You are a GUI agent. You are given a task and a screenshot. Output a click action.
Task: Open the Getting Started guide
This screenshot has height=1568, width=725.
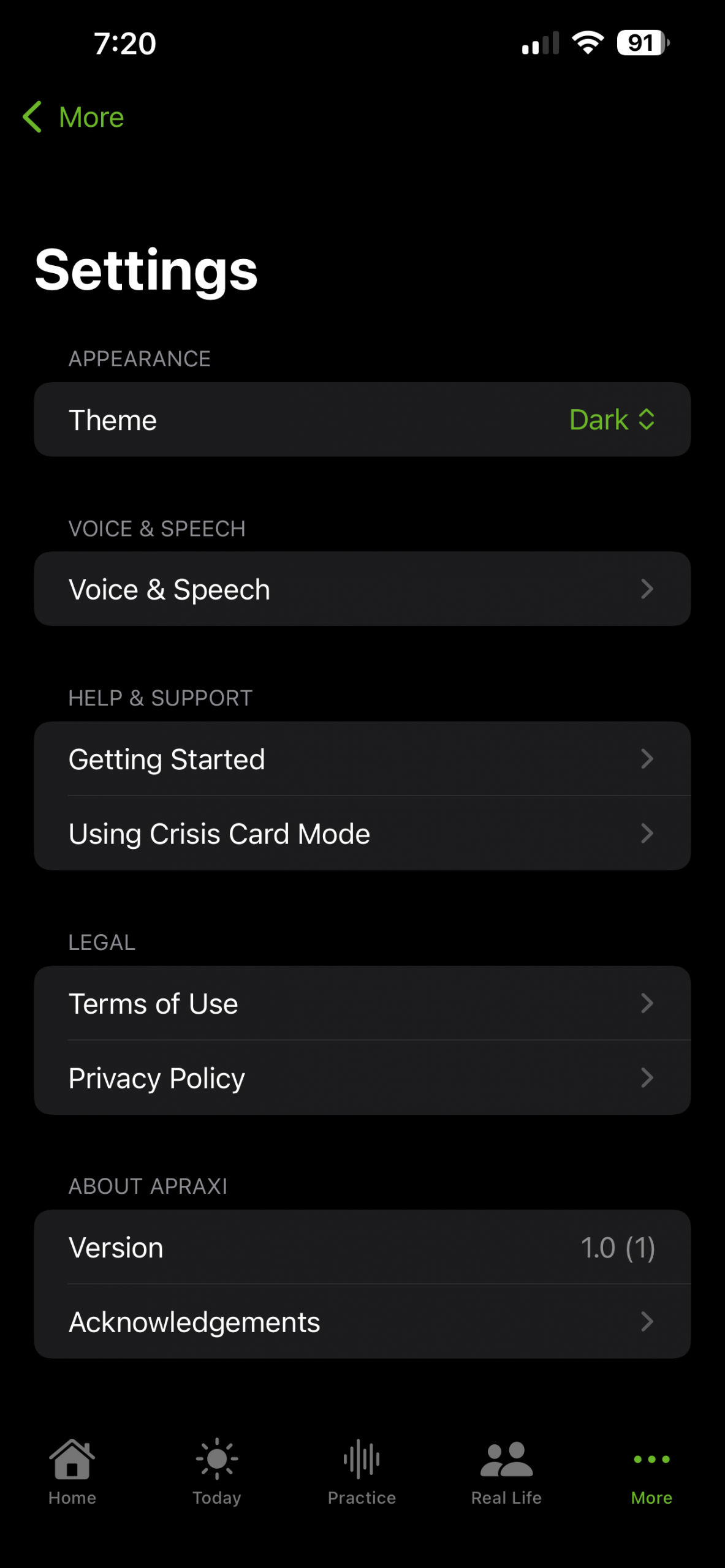pos(362,759)
